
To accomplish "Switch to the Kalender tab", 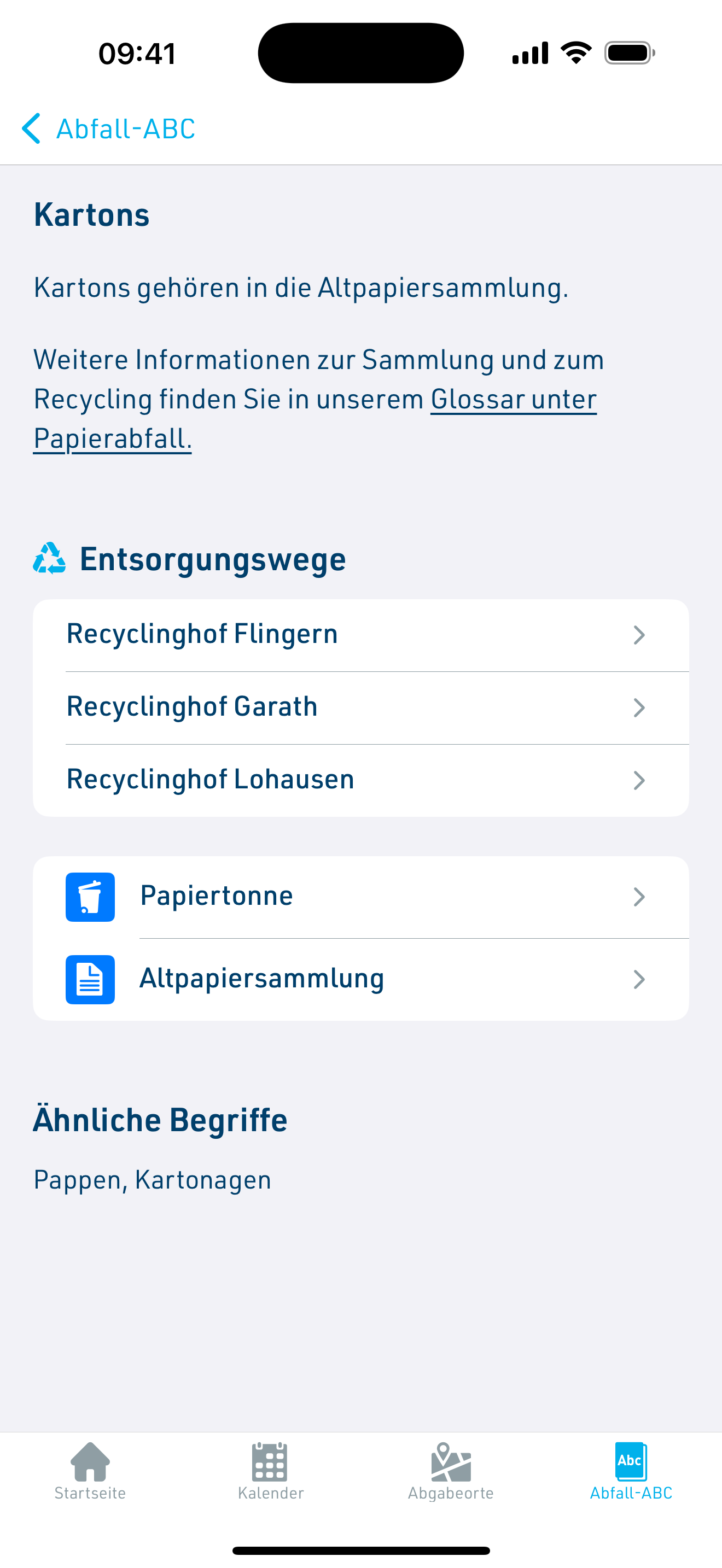I will click(x=270, y=1471).
